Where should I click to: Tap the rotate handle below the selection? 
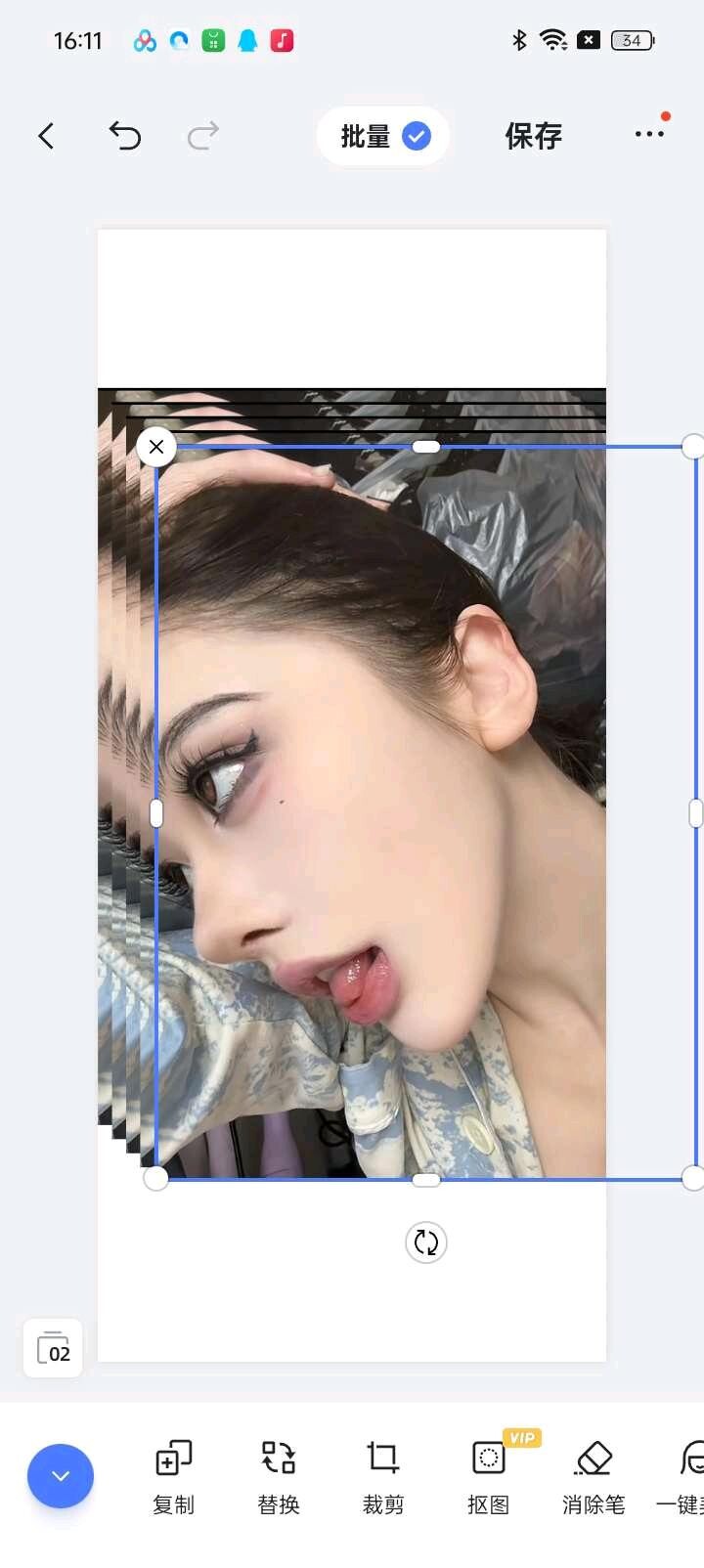click(x=425, y=1242)
